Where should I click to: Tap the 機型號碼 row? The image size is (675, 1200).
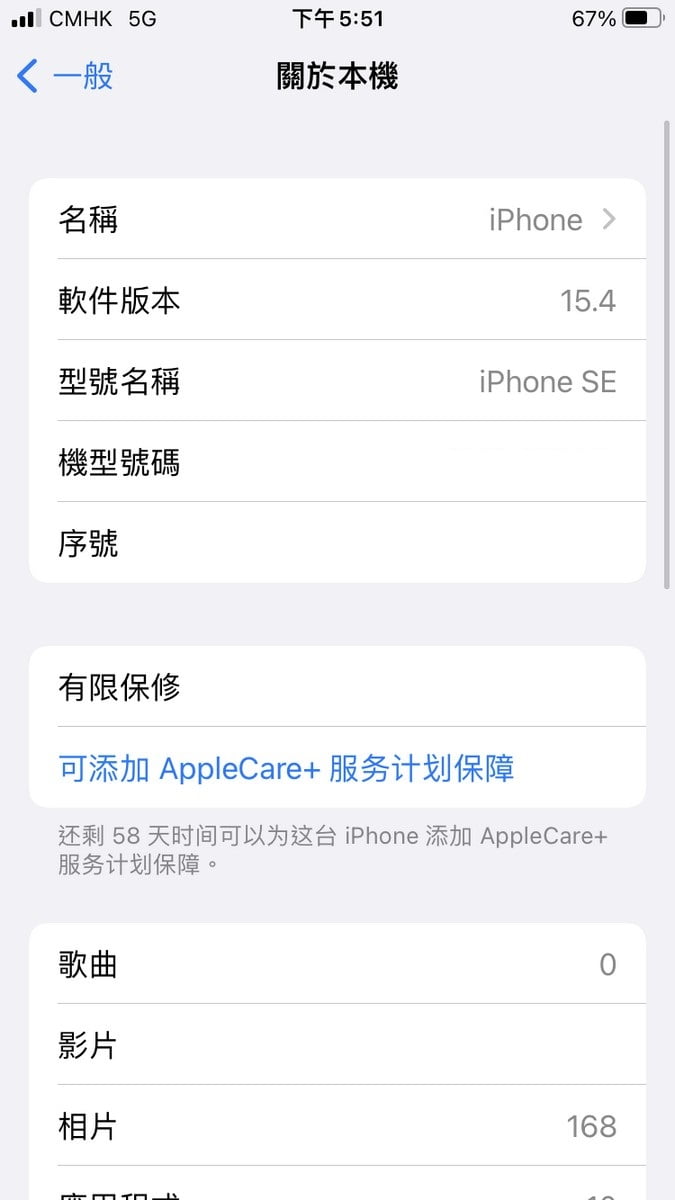pyautogui.click(x=337, y=462)
